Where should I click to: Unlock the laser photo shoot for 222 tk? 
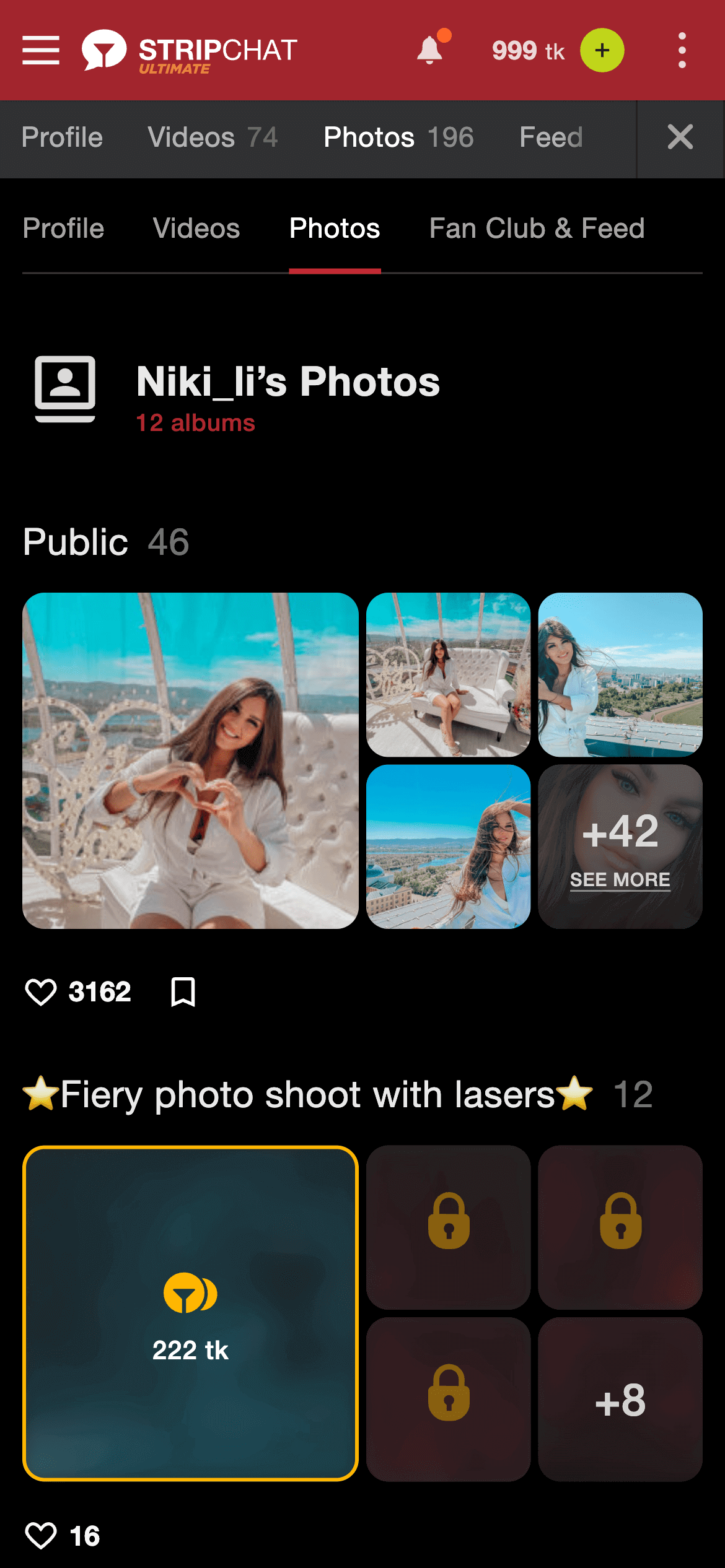click(x=190, y=1313)
